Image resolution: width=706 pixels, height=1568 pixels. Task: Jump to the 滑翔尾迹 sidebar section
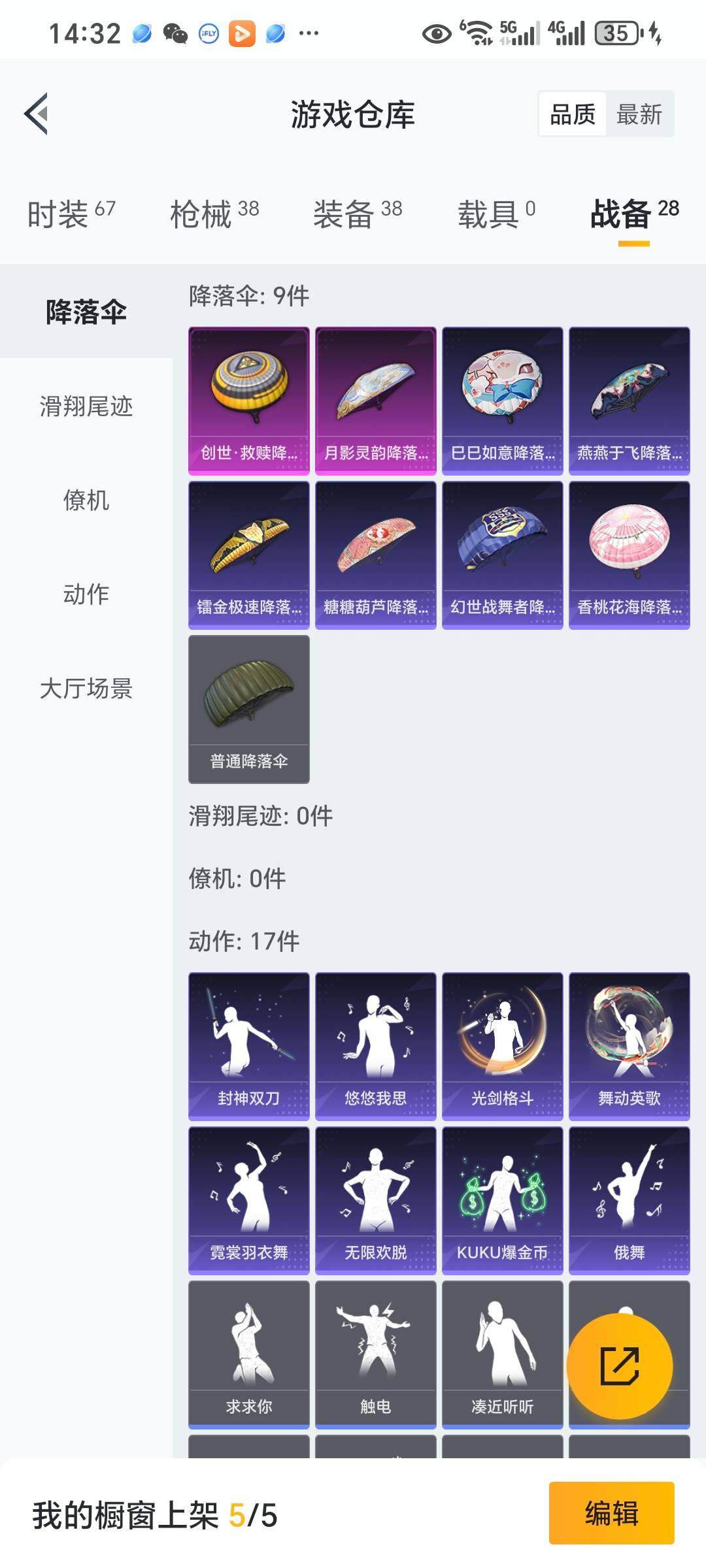pyautogui.click(x=86, y=406)
